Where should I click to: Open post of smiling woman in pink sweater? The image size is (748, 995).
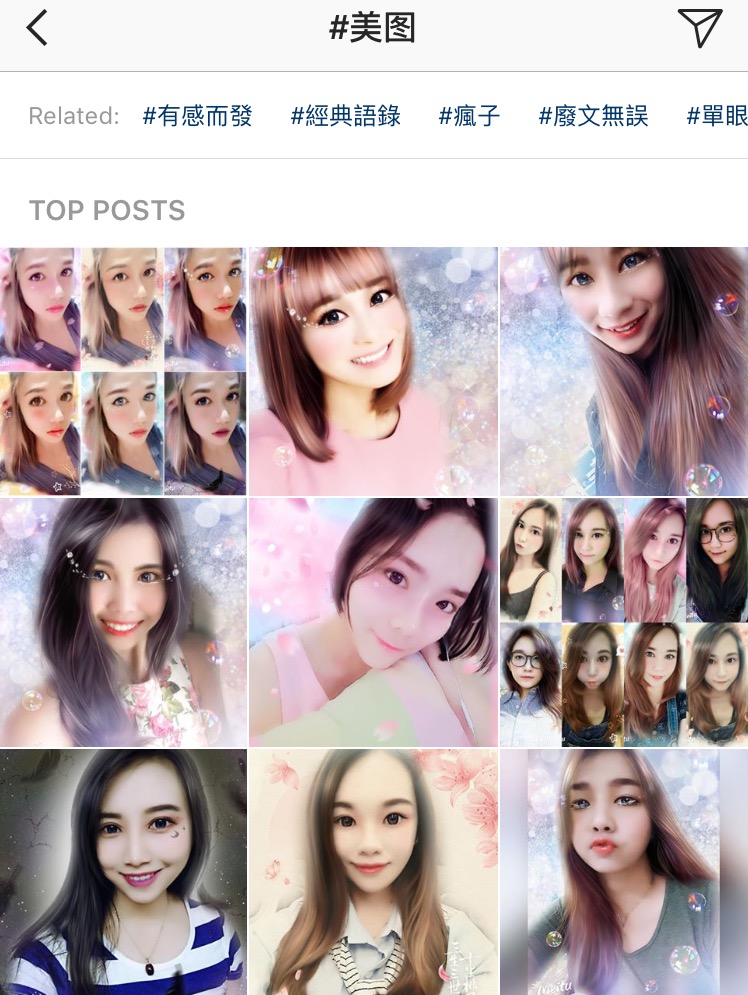[x=373, y=371]
